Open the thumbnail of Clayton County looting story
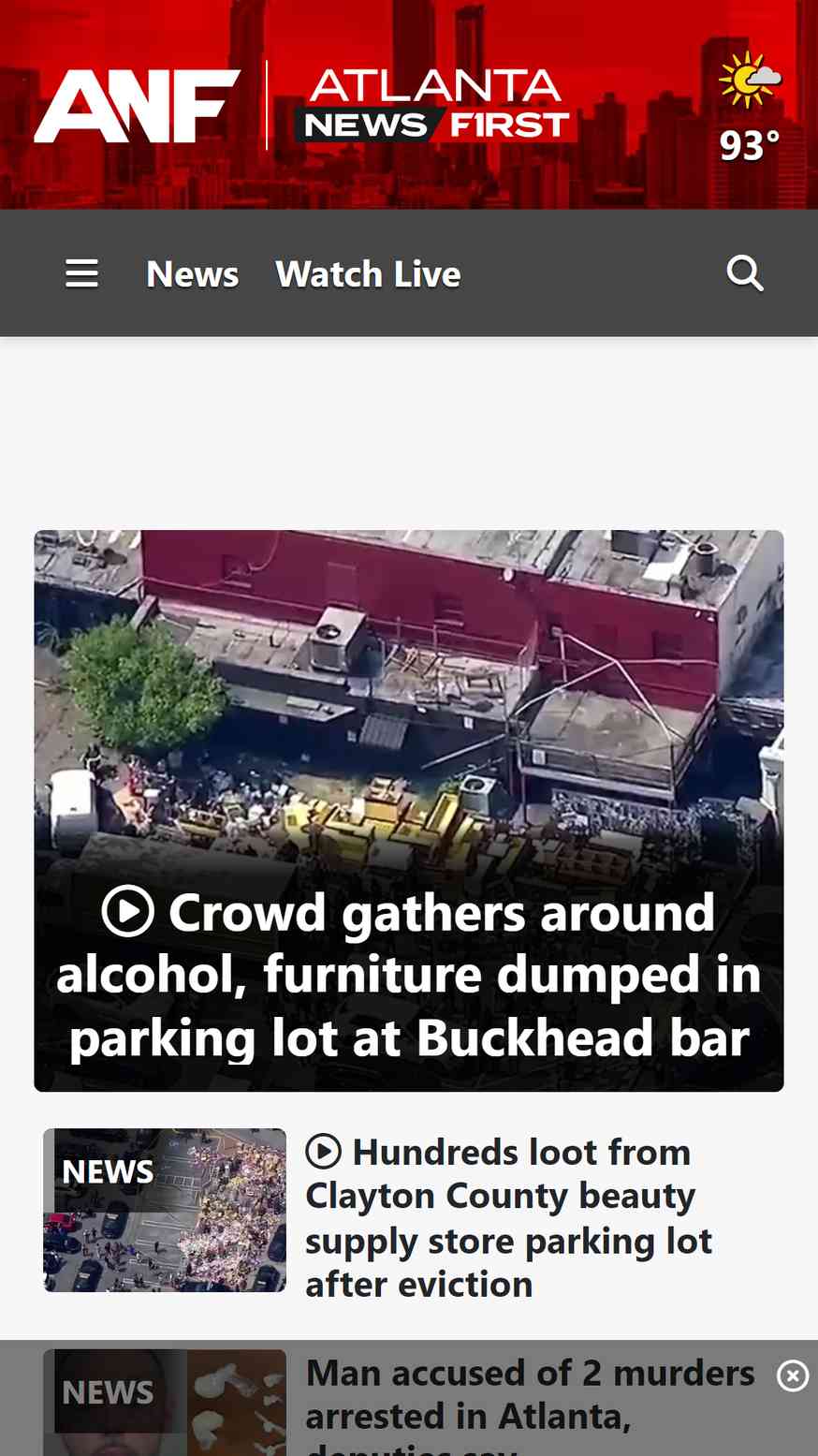This screenshot has width=818, height=1456. coord(165,1210)
